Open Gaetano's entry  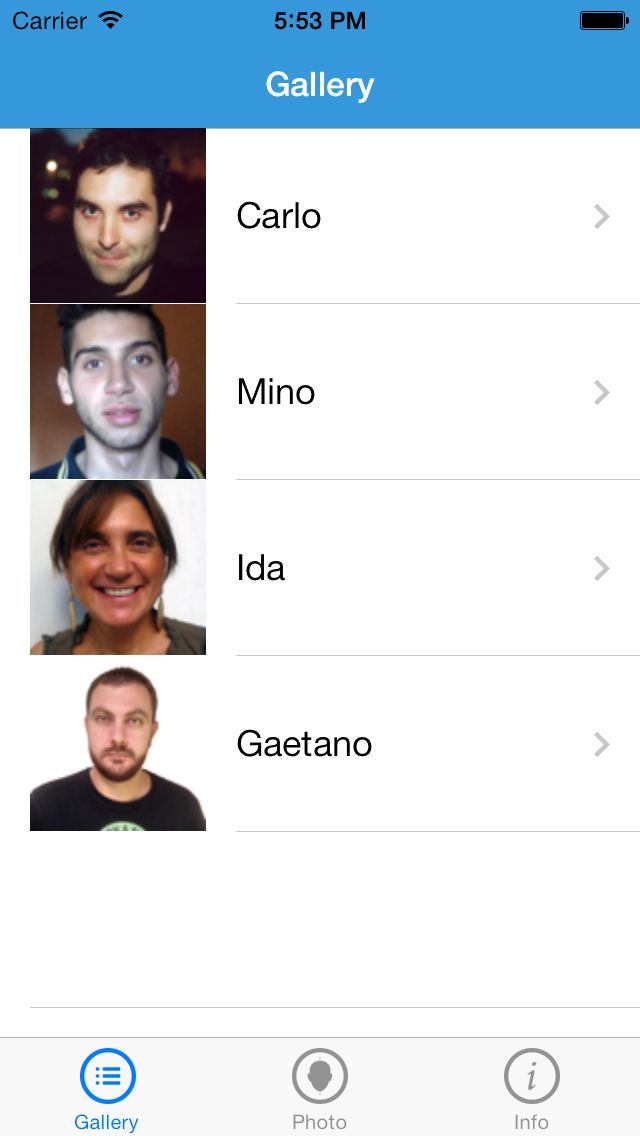320,744
